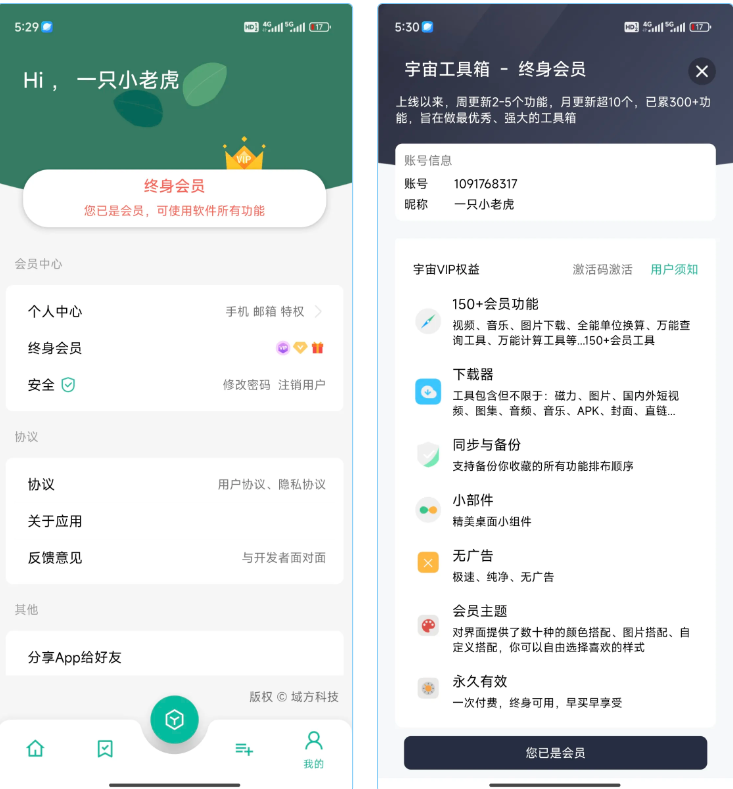This screenshot has width=733, height=789.
Task: Switch to the favorites bookmark tab
Action: (105, 748)
